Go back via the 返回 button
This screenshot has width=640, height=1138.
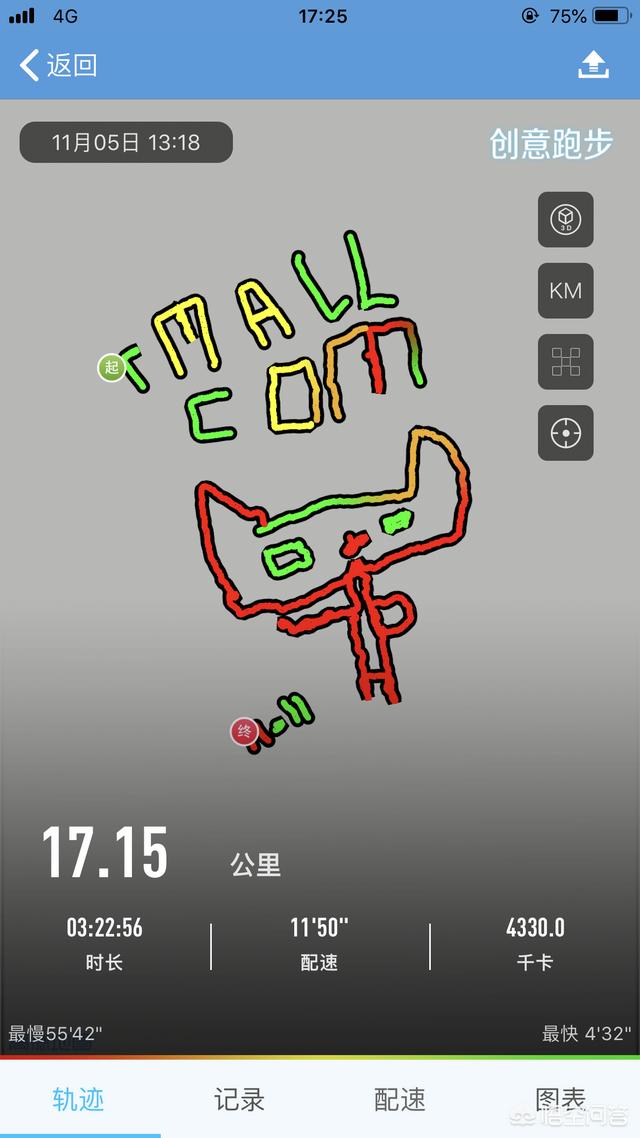point(58,66)
